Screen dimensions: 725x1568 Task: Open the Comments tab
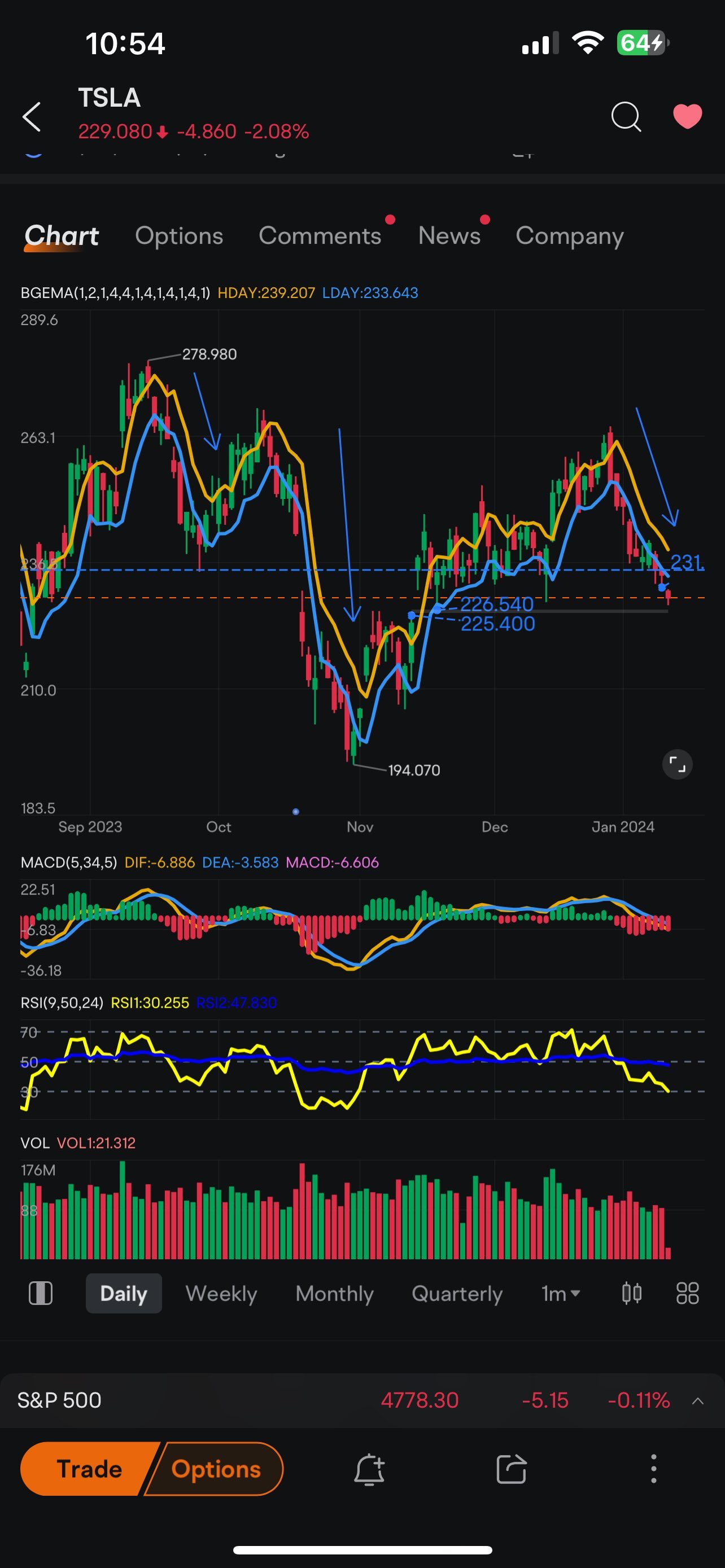coord(320,235)
